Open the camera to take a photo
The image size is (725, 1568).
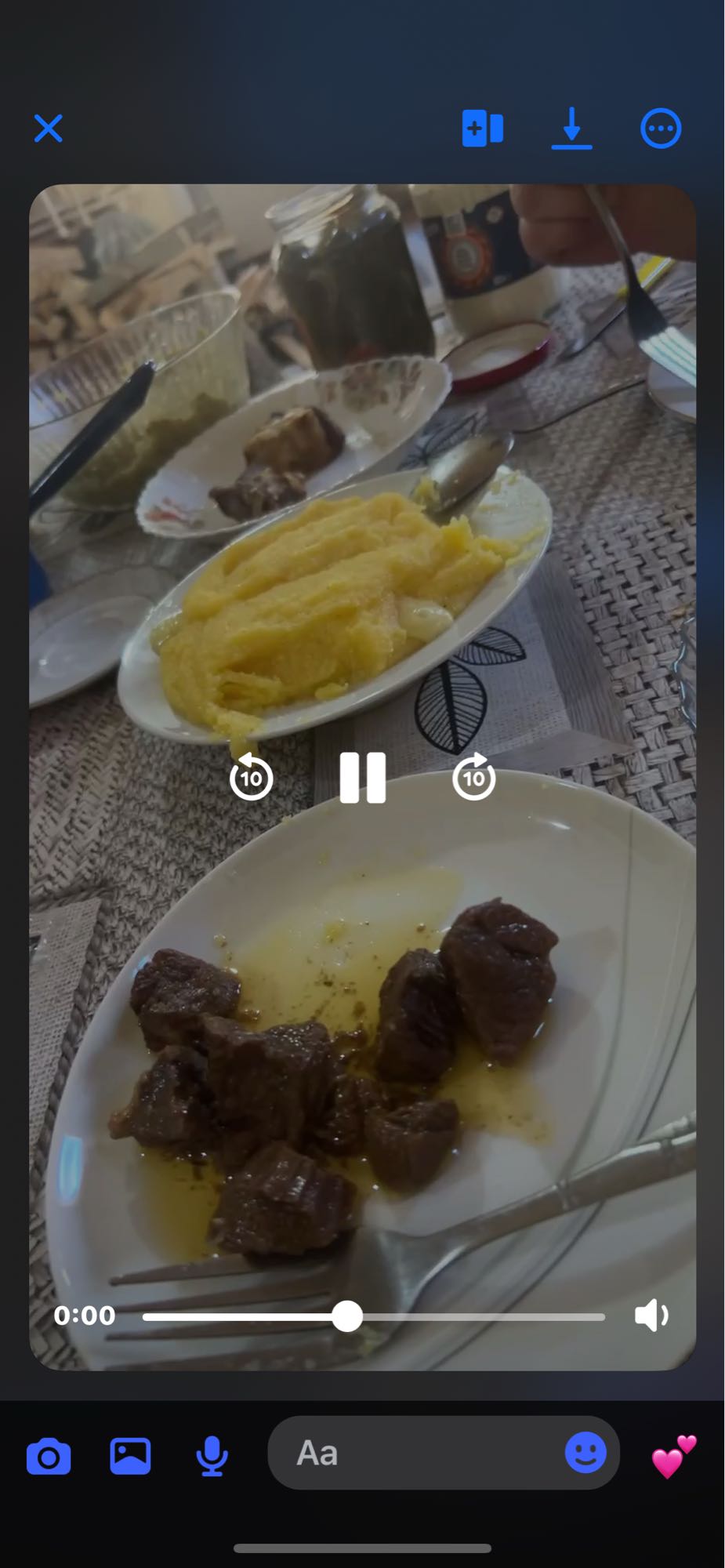[49, 1456]
